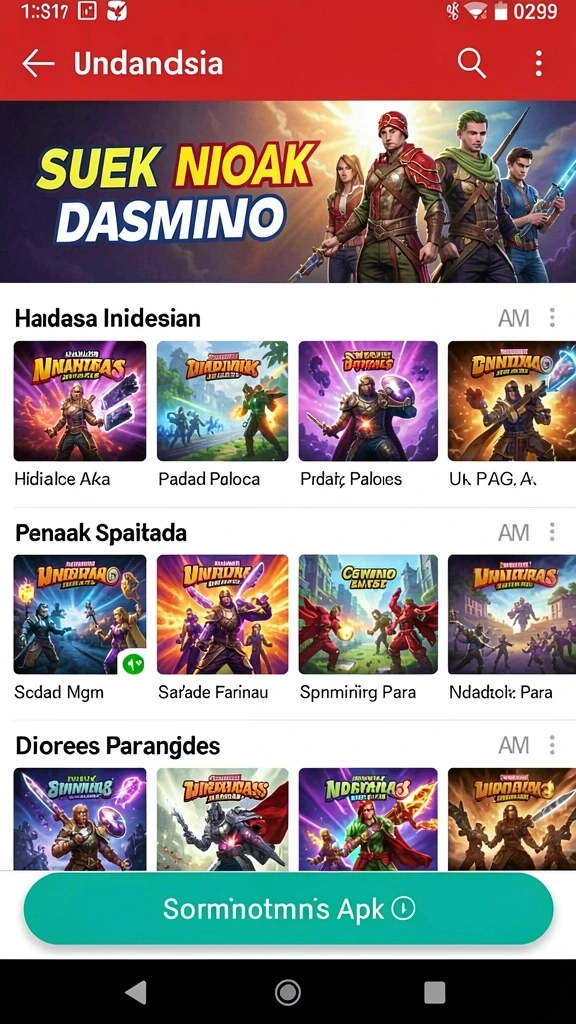576x1024 pixels.
Task: Open options menu for Haidasa Inidesian section
Action: (552, 318)
